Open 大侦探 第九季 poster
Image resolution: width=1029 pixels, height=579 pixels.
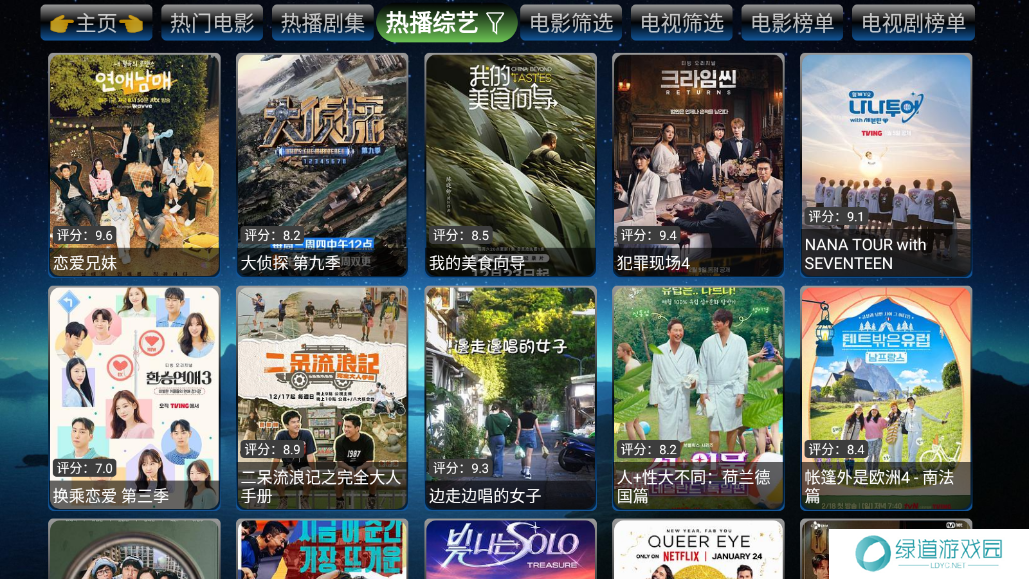tap(322, 165)
